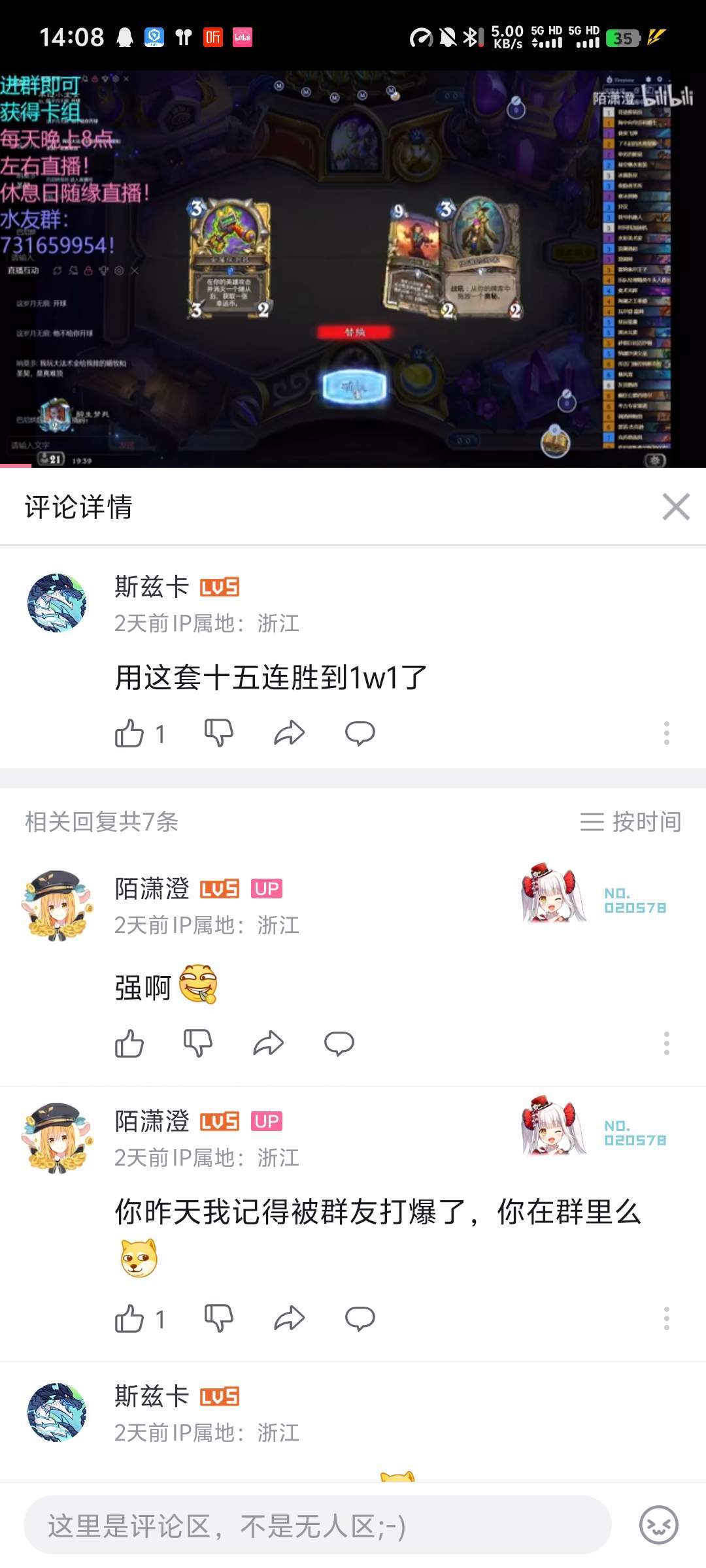Like the 强啊 reply
Viewport: 706px width, 1568px height.
129,1043
